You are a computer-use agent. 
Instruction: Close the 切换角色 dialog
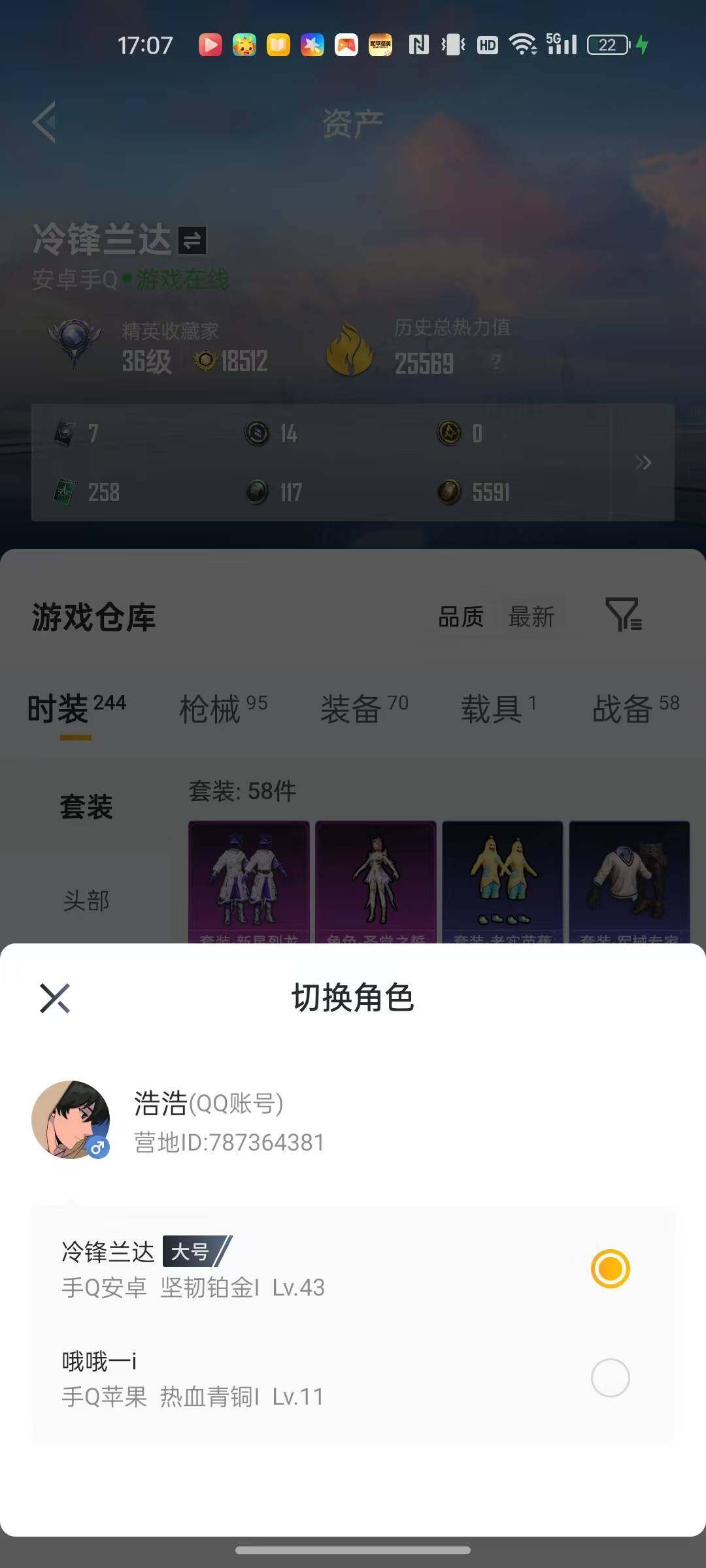(x=56, y=998)
